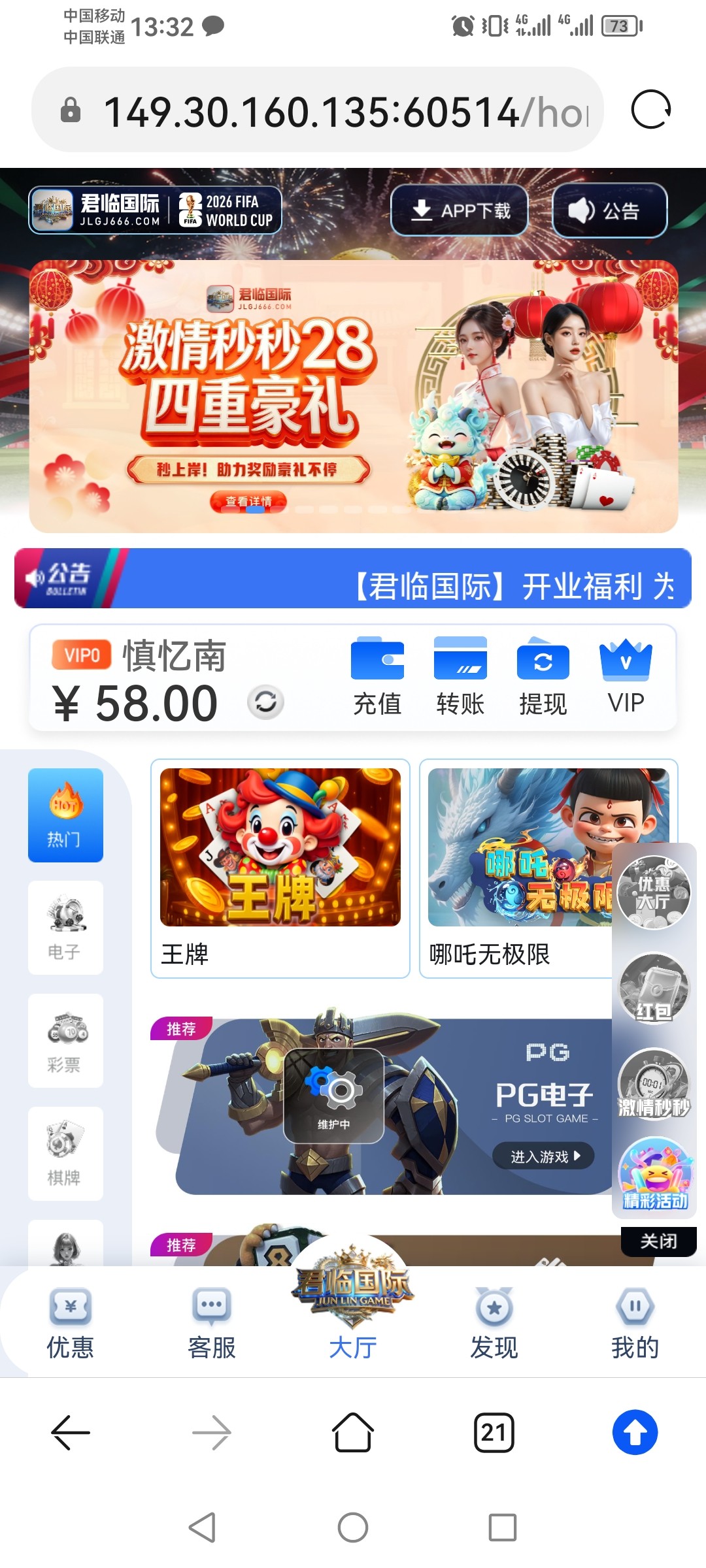
Task: Open 转账 transfer
Action: pyautogui.click(x=460, y=676)
